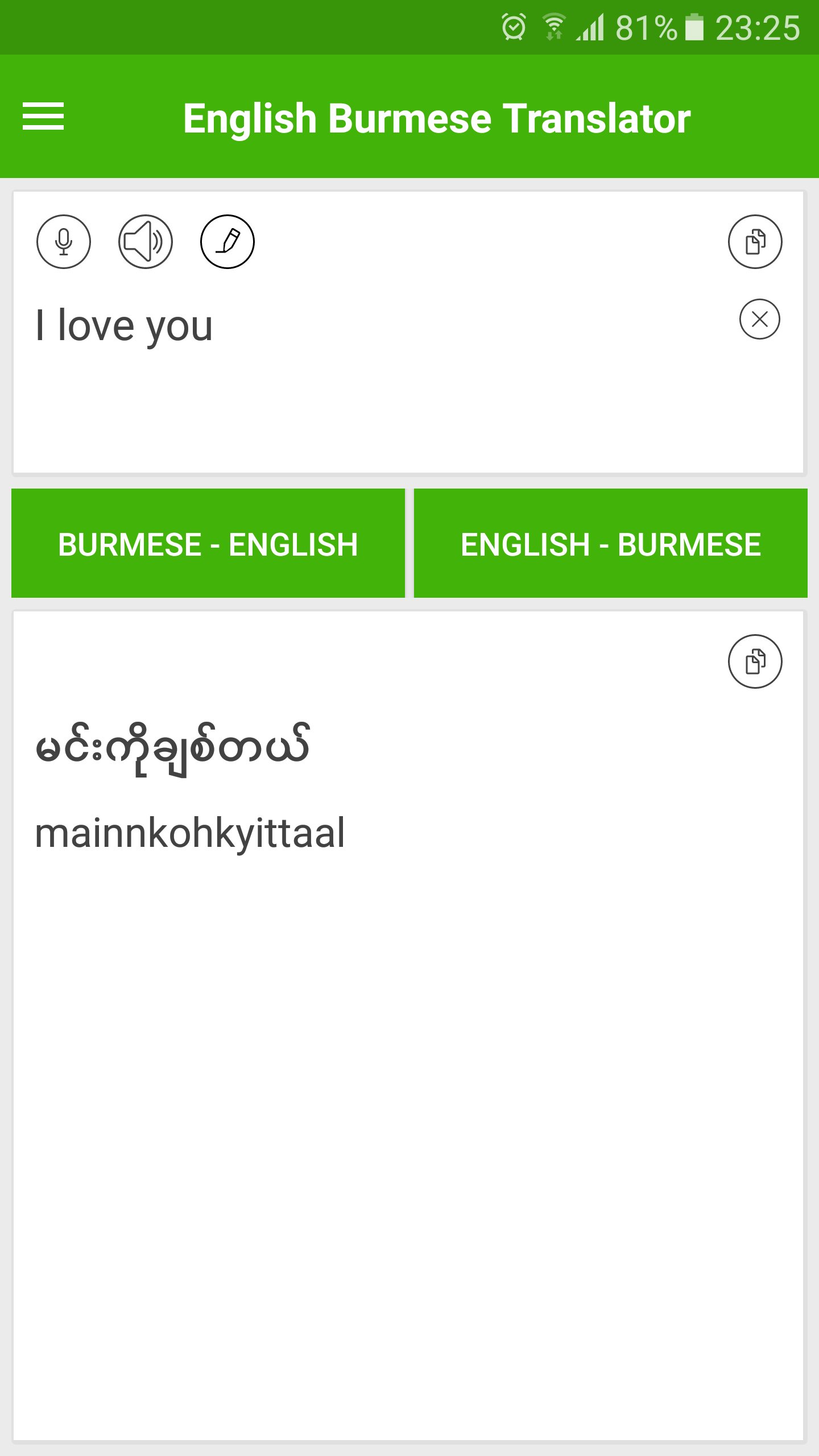This screenshot has width=819, height=1456.
Task: Clear the input text with the X
Action: tap(759, 319)
